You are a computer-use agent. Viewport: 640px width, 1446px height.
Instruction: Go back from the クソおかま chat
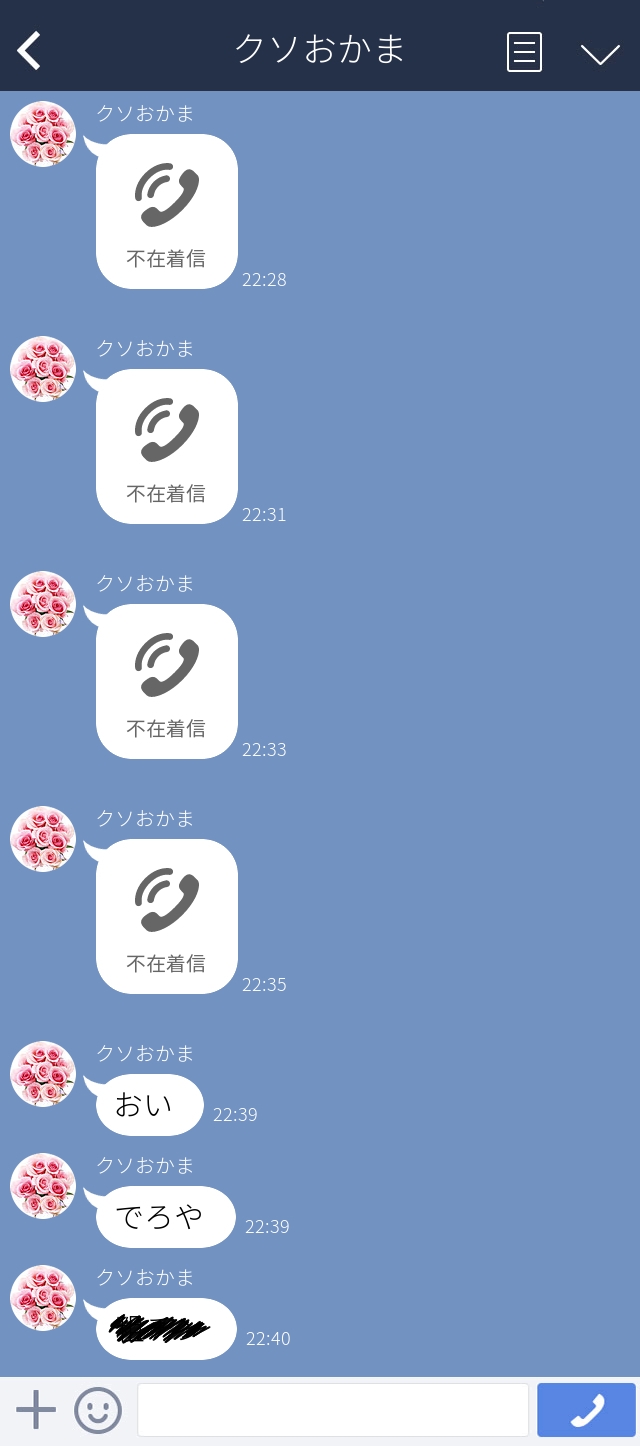coord(30,51)
